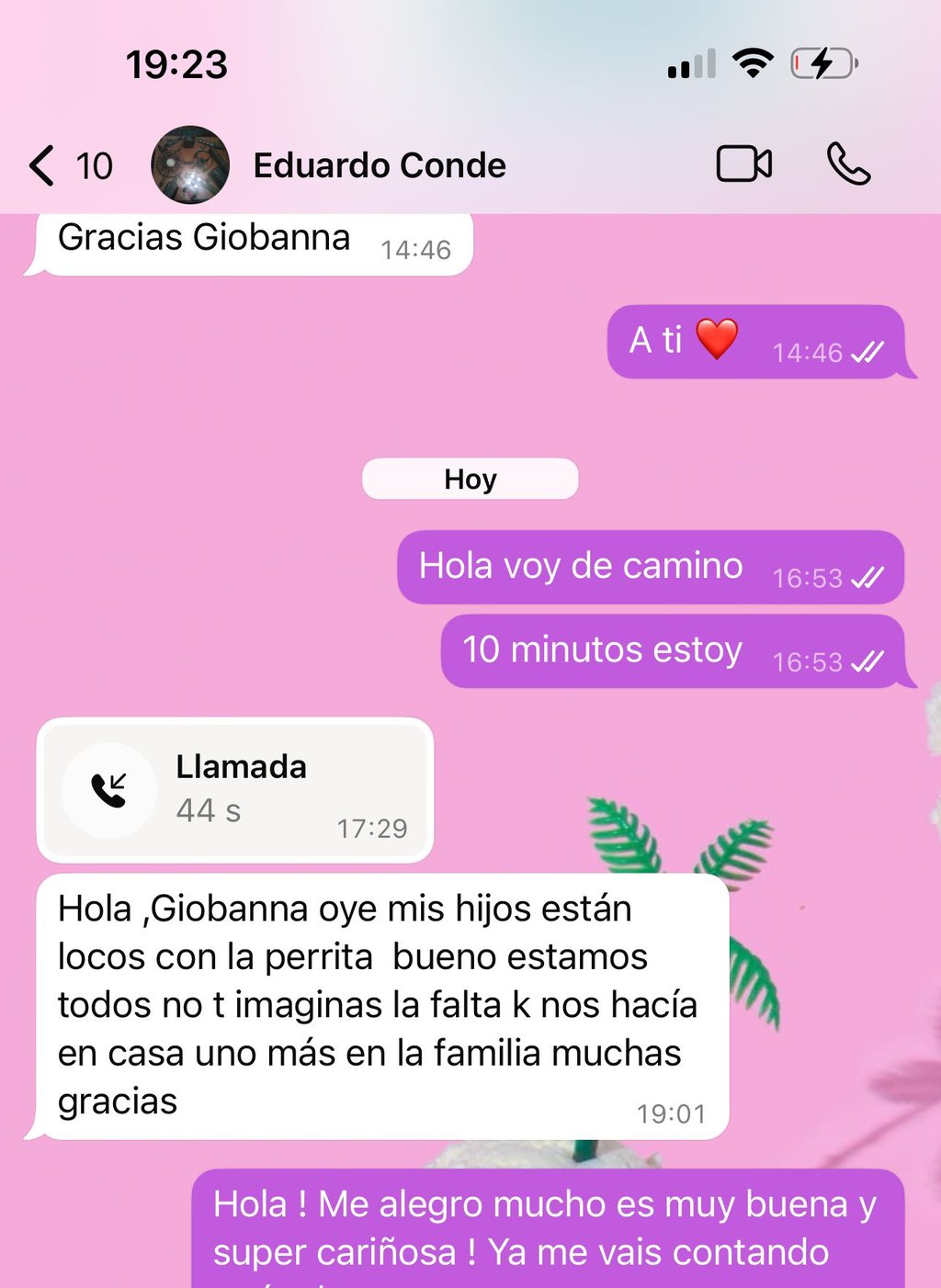The image size is (941, 1288).
Task: Open Eduardo Conde's profile picture
Action: click(x=190, y=165)
